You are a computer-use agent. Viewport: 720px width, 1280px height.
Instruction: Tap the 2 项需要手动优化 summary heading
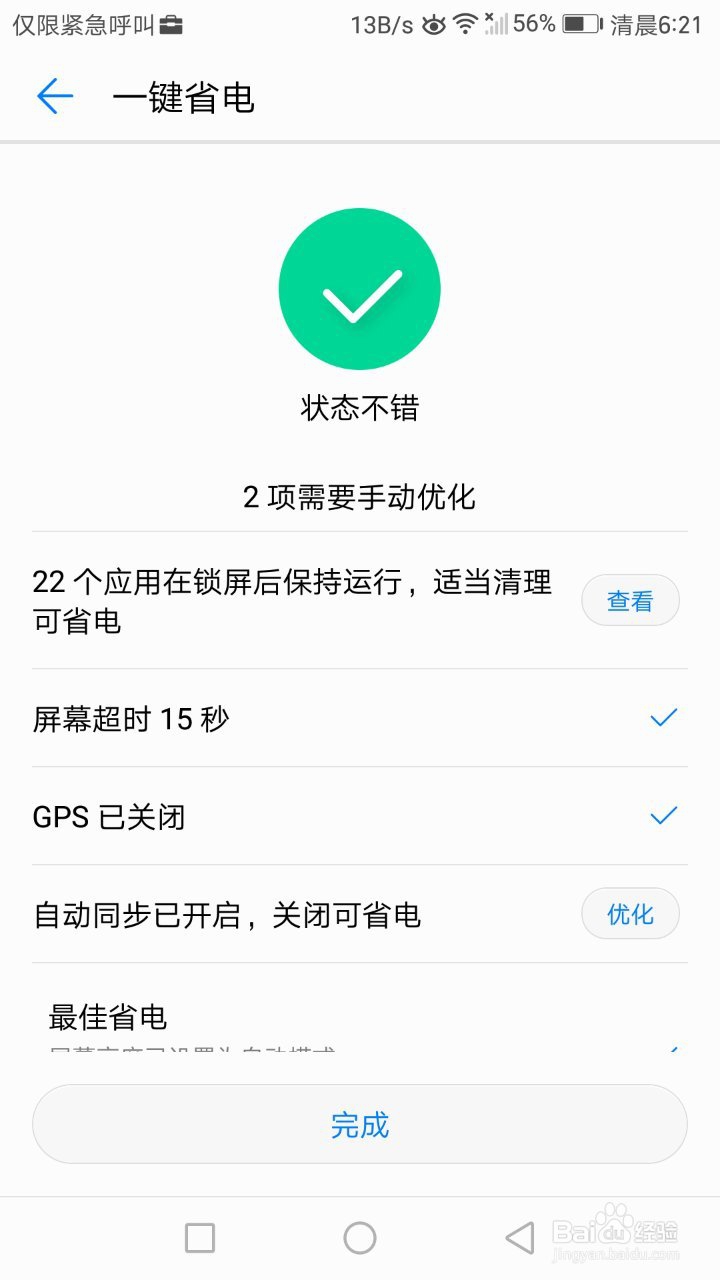pyautogui.click(x=360, y=497)
